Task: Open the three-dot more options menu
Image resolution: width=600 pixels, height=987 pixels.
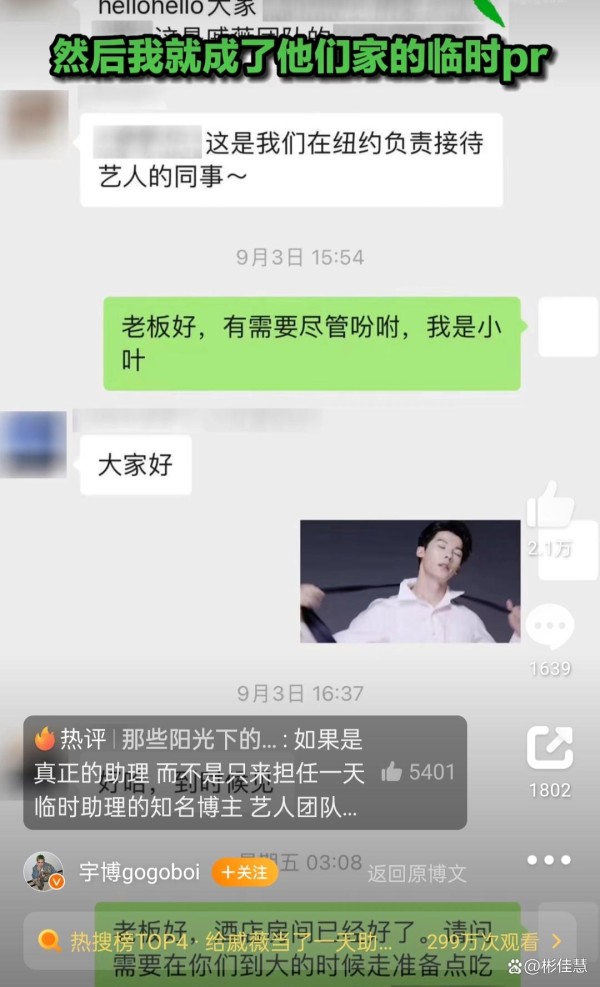Action: click(x=549, y=860)
